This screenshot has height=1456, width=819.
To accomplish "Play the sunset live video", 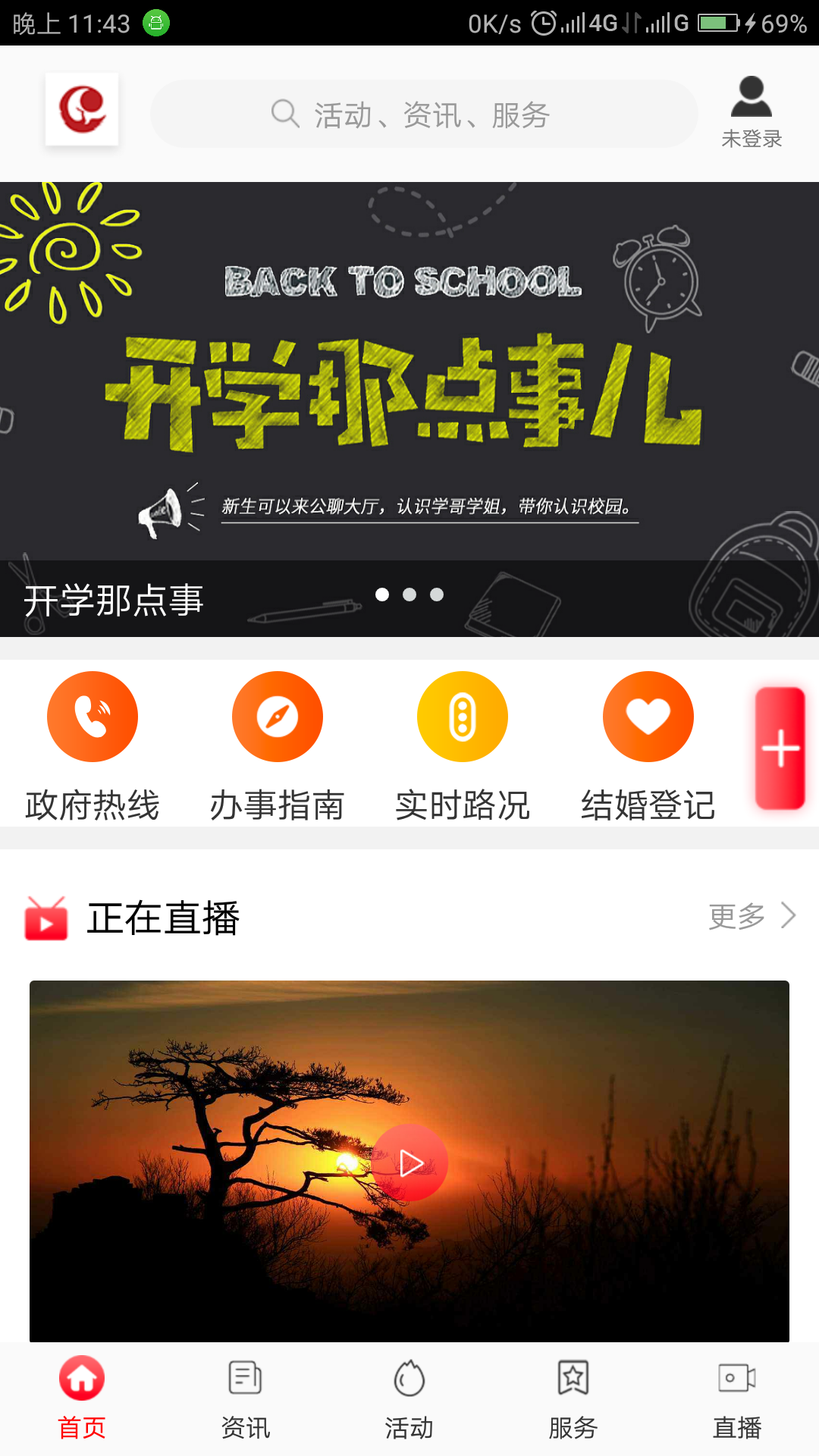I will pos(410,1162).
